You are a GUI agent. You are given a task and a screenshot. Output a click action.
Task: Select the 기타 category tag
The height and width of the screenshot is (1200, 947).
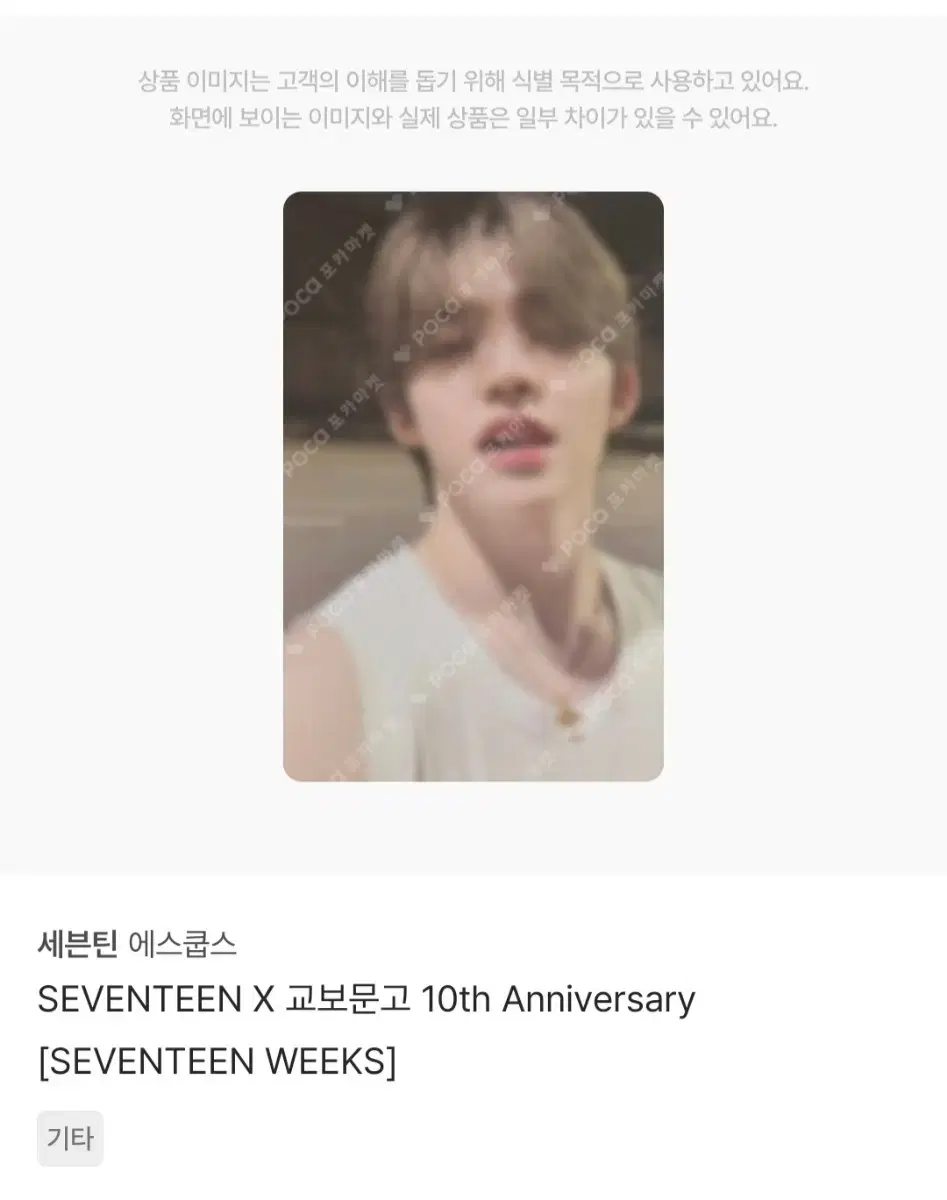(x=69, y=1138)
